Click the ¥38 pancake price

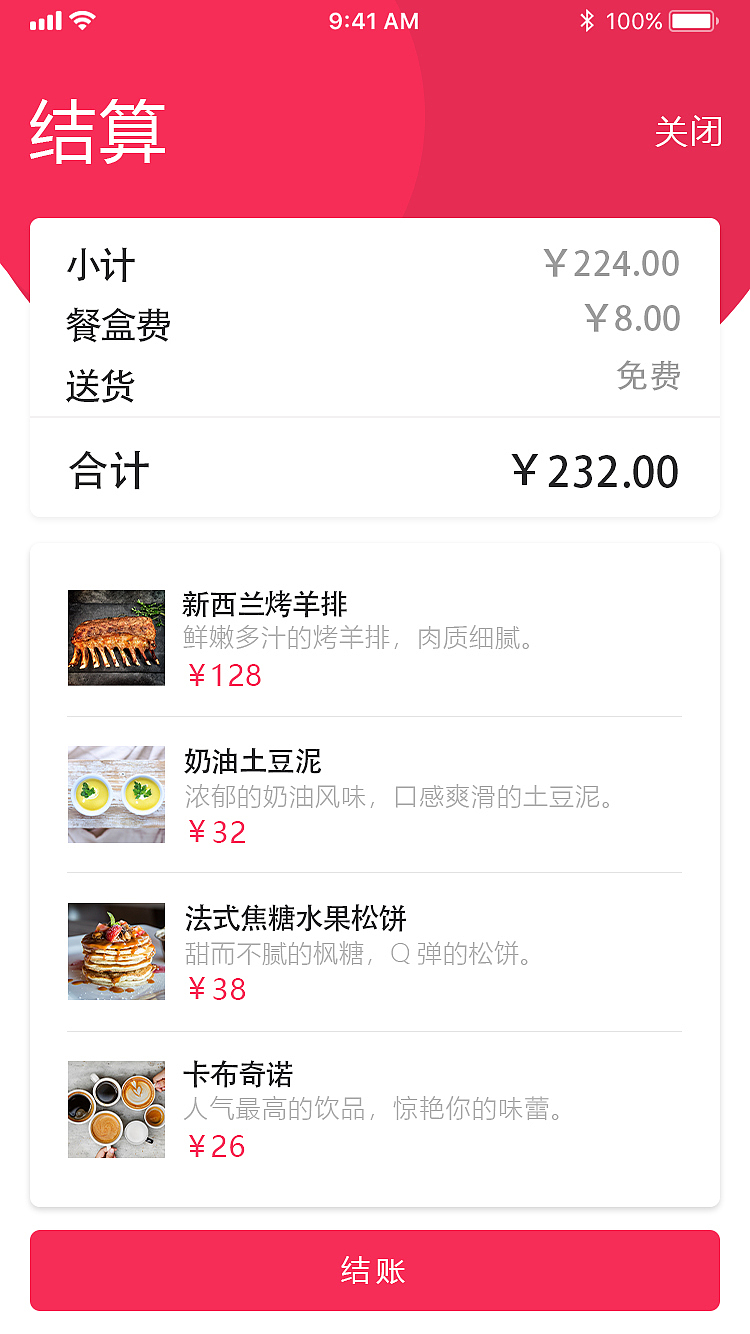(x=216, y=990)
